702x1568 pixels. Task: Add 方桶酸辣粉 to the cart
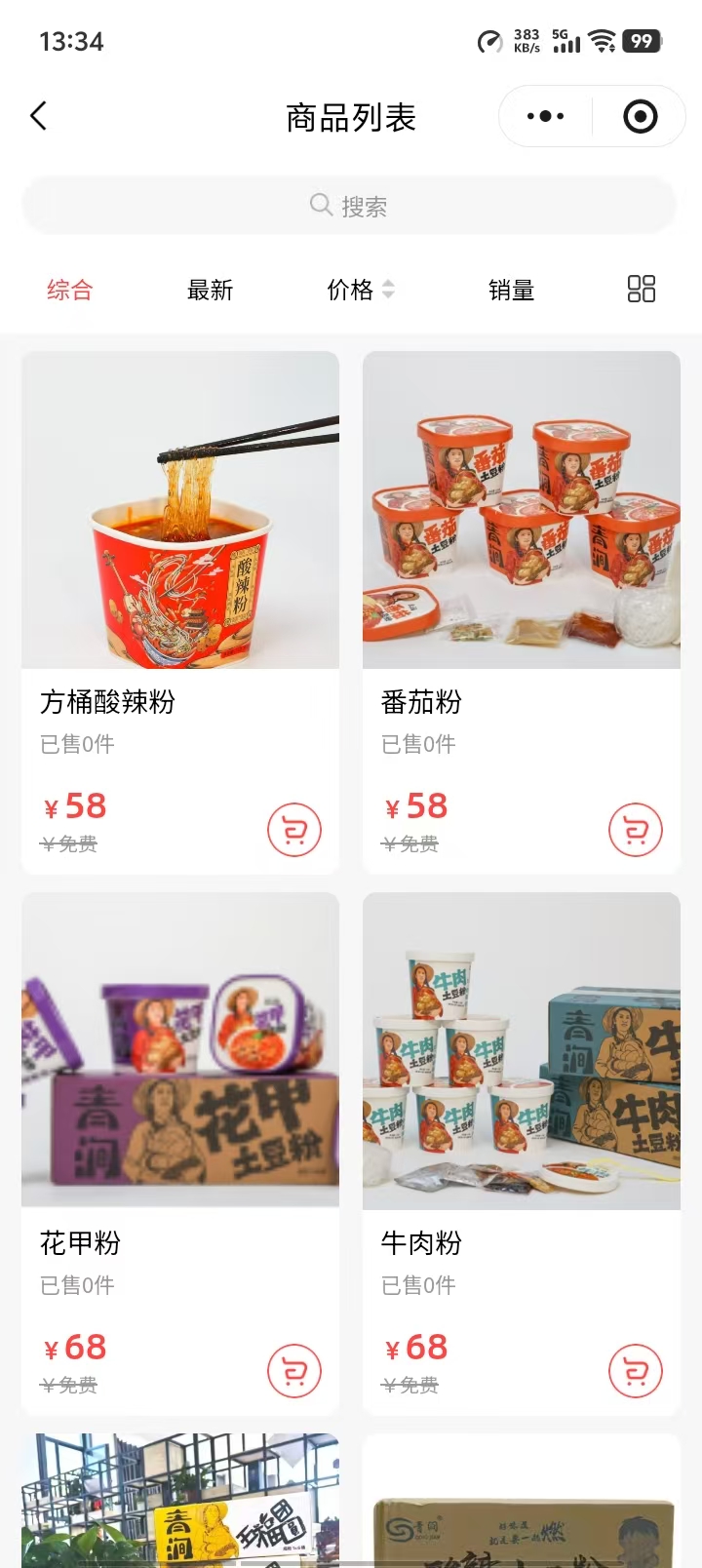294,830
